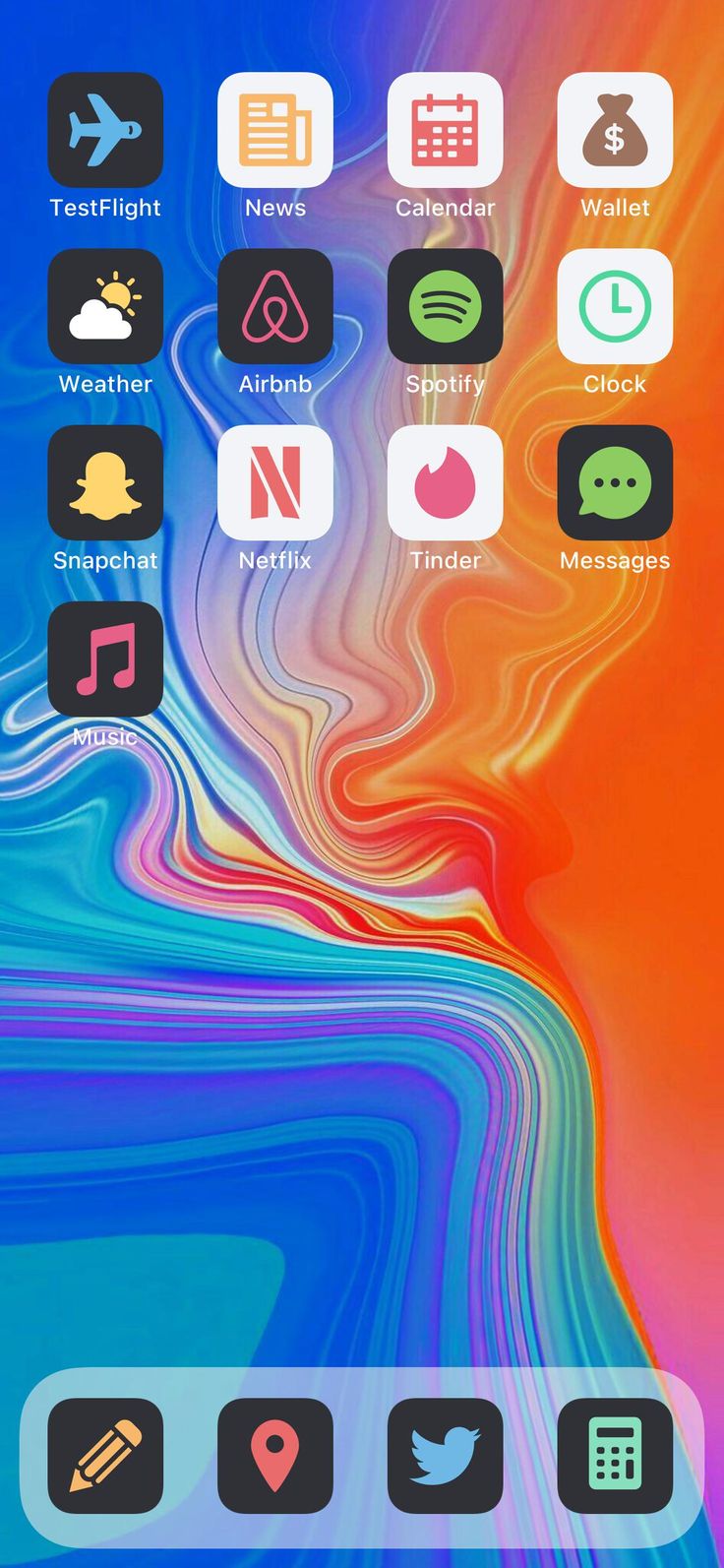Screen dimensions: 724x1568
Task: Launch the maps pin app in dock
Action: [275, 1455]
